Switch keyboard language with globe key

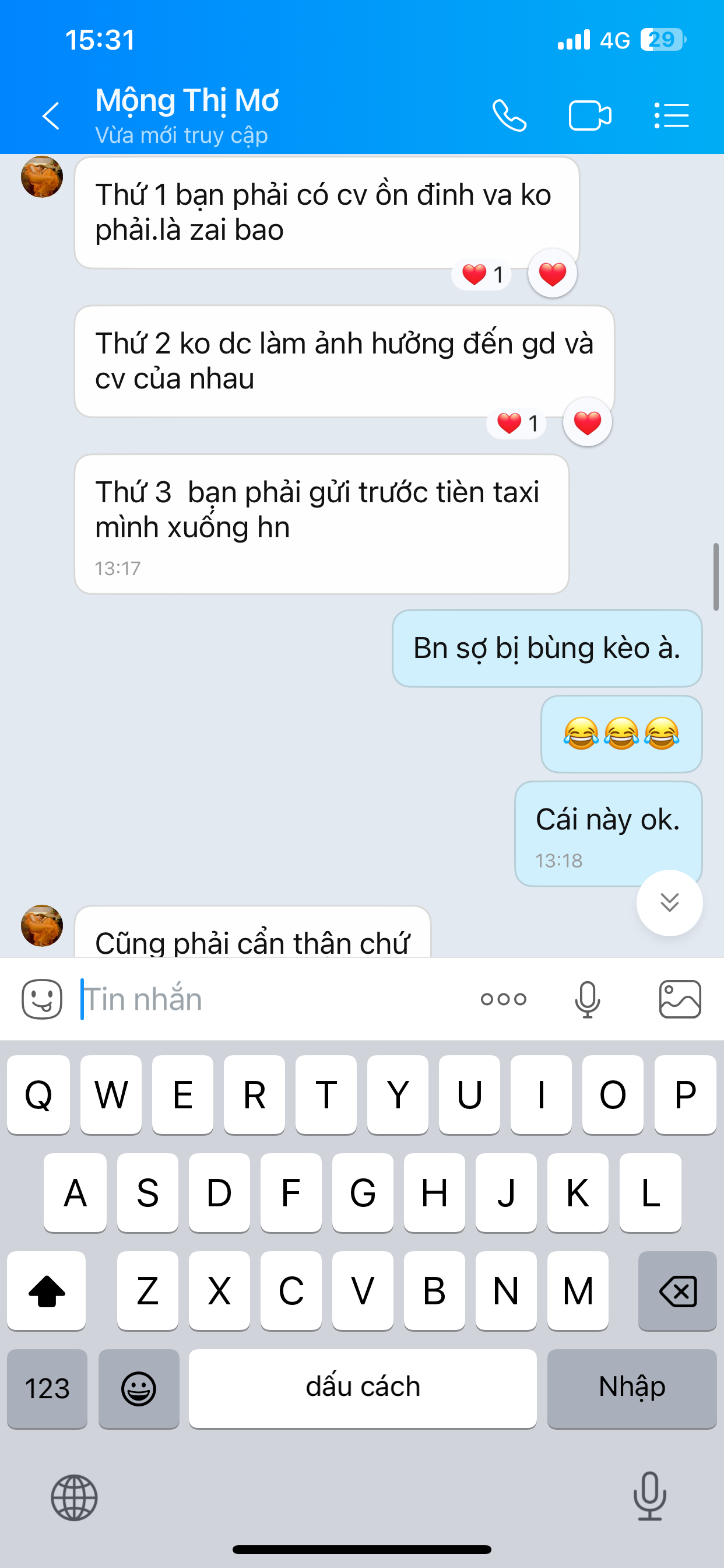[74, 1497]
